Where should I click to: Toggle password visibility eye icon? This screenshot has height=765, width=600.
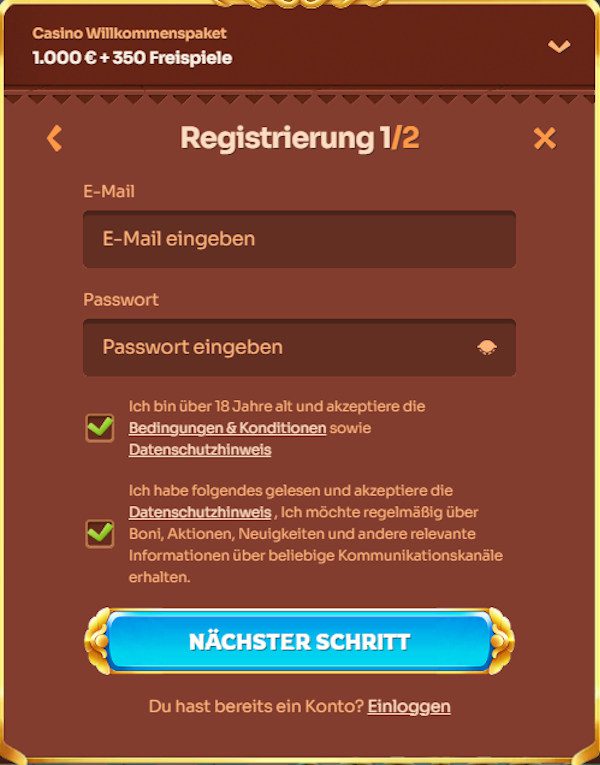pos(487,347)
